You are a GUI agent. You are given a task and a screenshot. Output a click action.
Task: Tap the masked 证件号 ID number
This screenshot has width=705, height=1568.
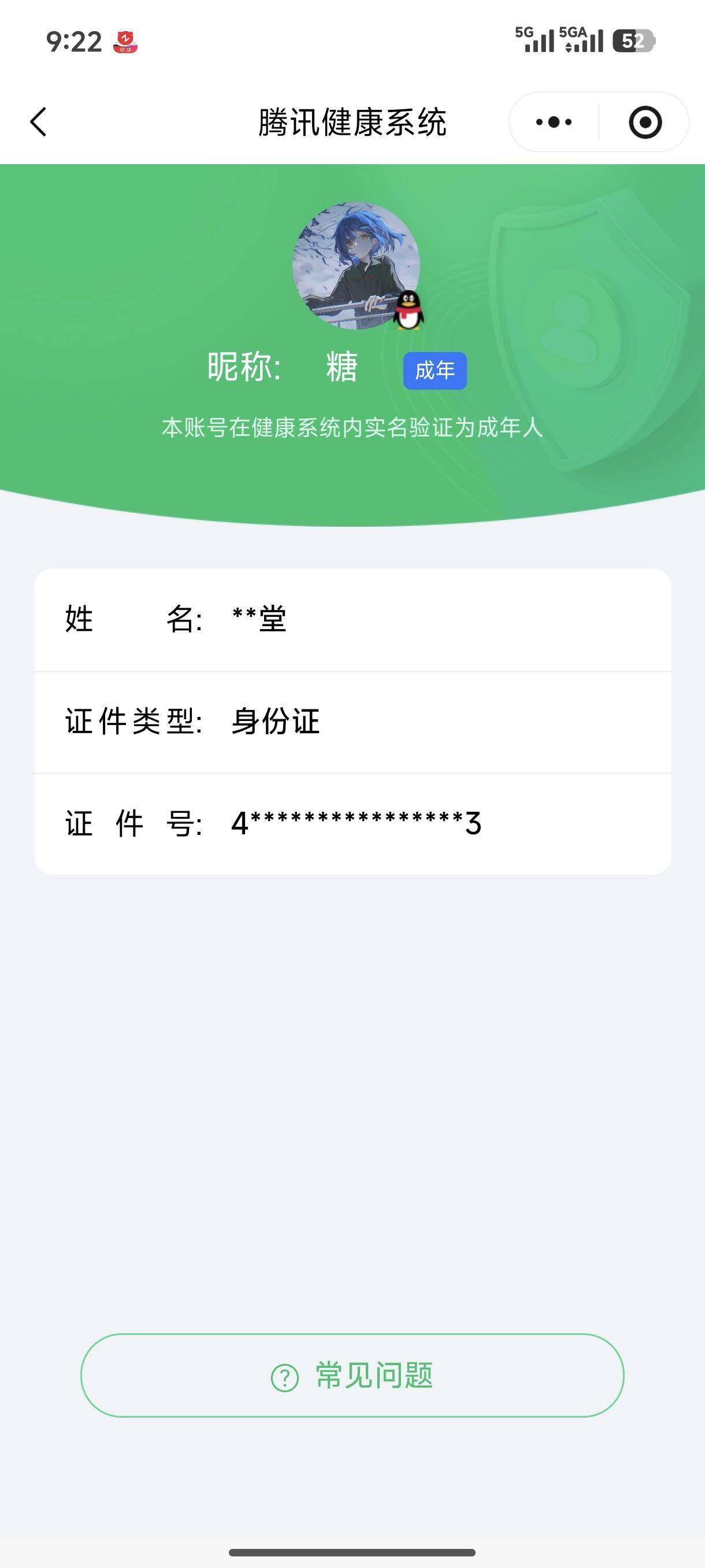[x=356, y=826]
